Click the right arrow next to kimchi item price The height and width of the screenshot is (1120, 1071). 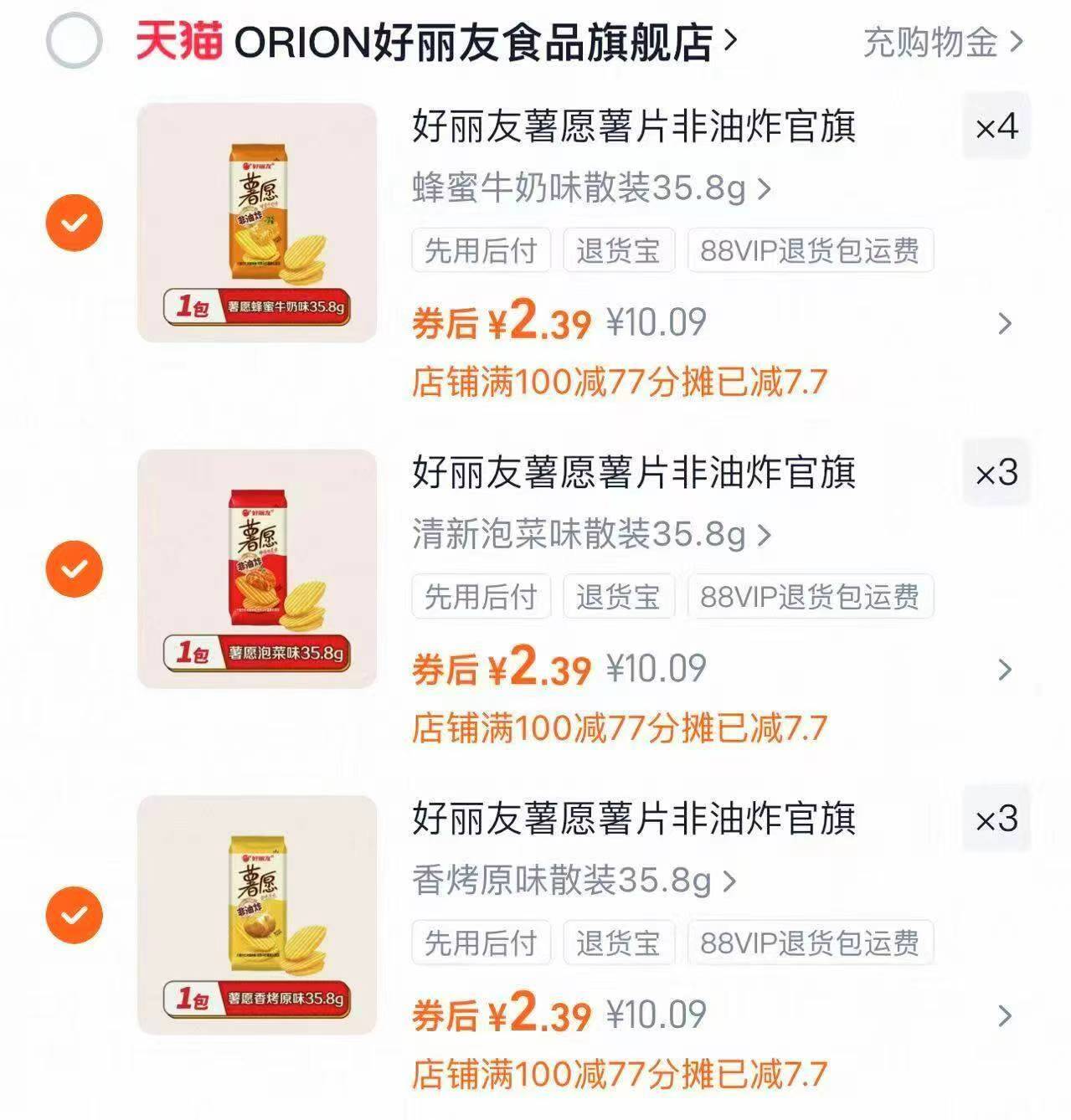(x=1002, y=670)
